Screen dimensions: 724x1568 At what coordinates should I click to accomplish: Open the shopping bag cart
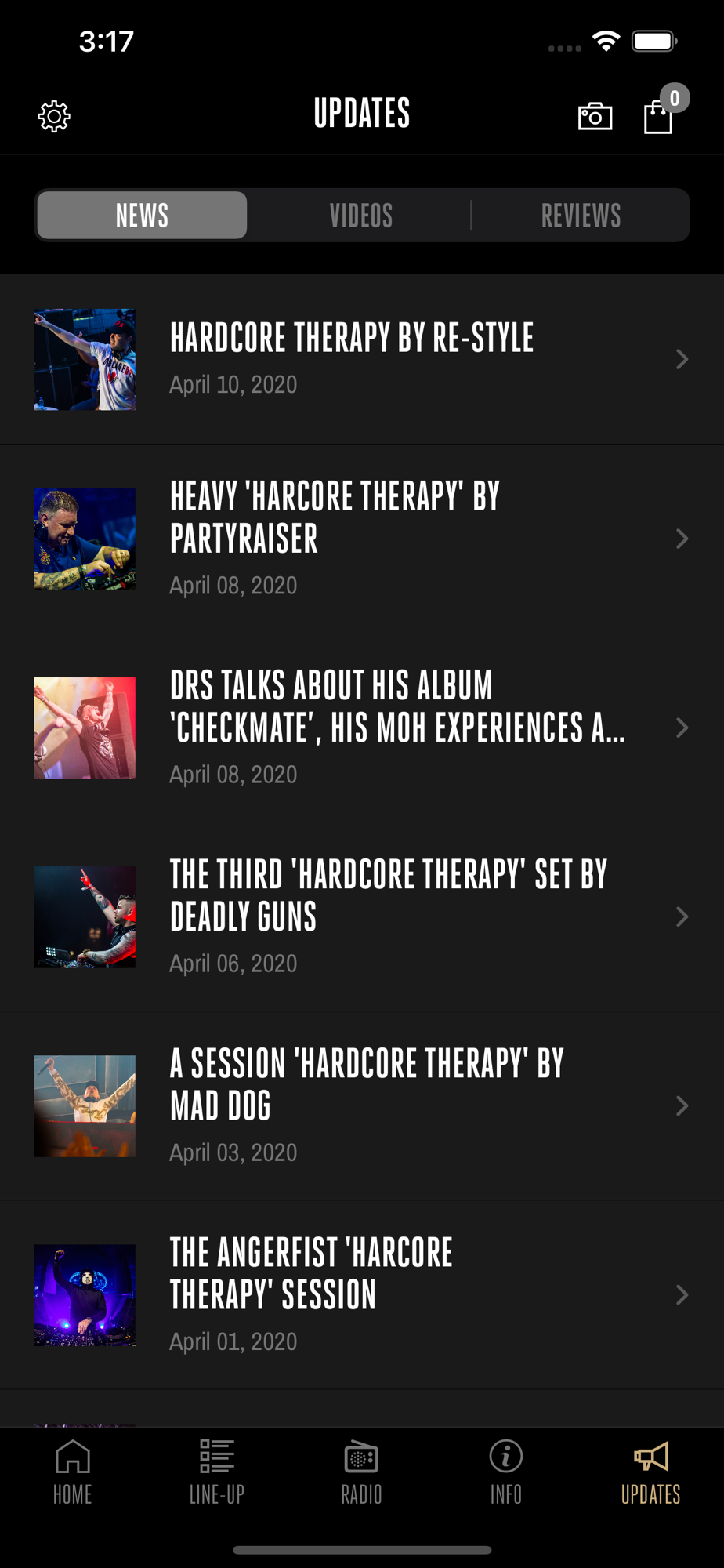[x=659, y=116]
